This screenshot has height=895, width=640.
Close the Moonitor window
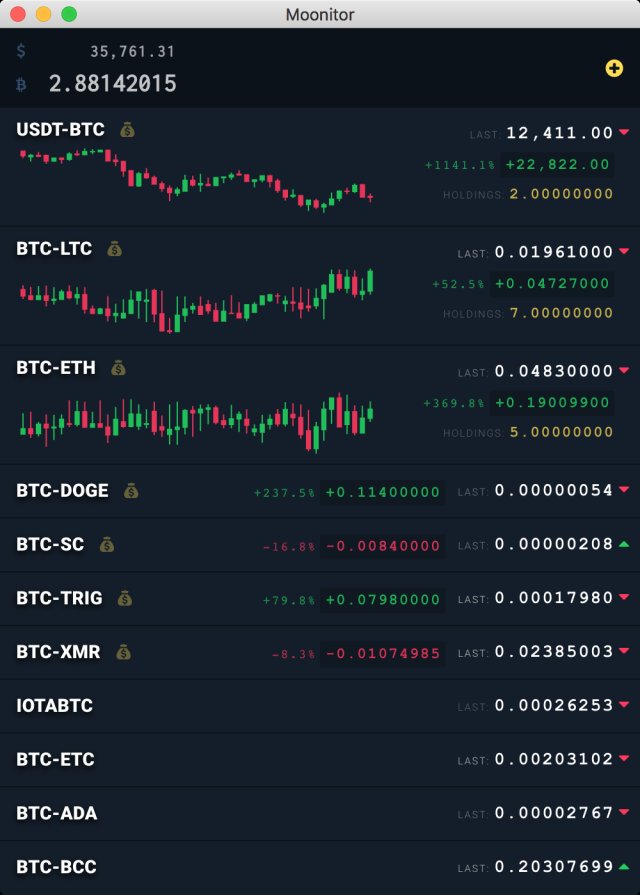[x=17, y=14]
